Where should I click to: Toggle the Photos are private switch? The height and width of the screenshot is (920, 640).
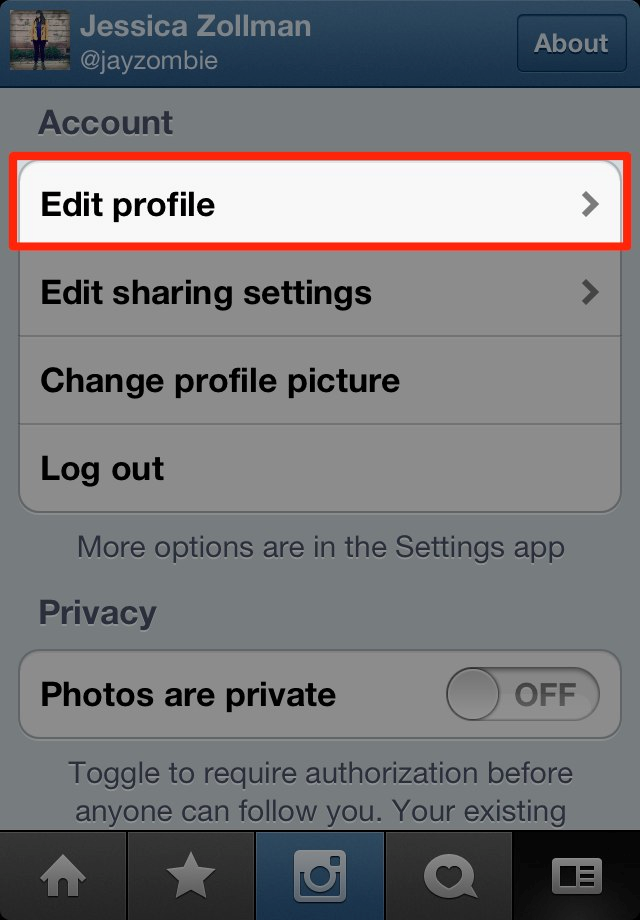(x=523, y=694)
